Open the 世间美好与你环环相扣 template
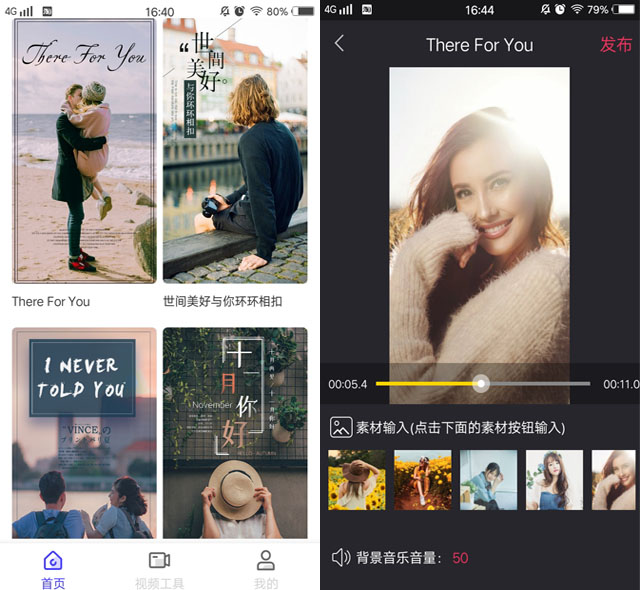The image size is (640, 590). coord(234,150)
